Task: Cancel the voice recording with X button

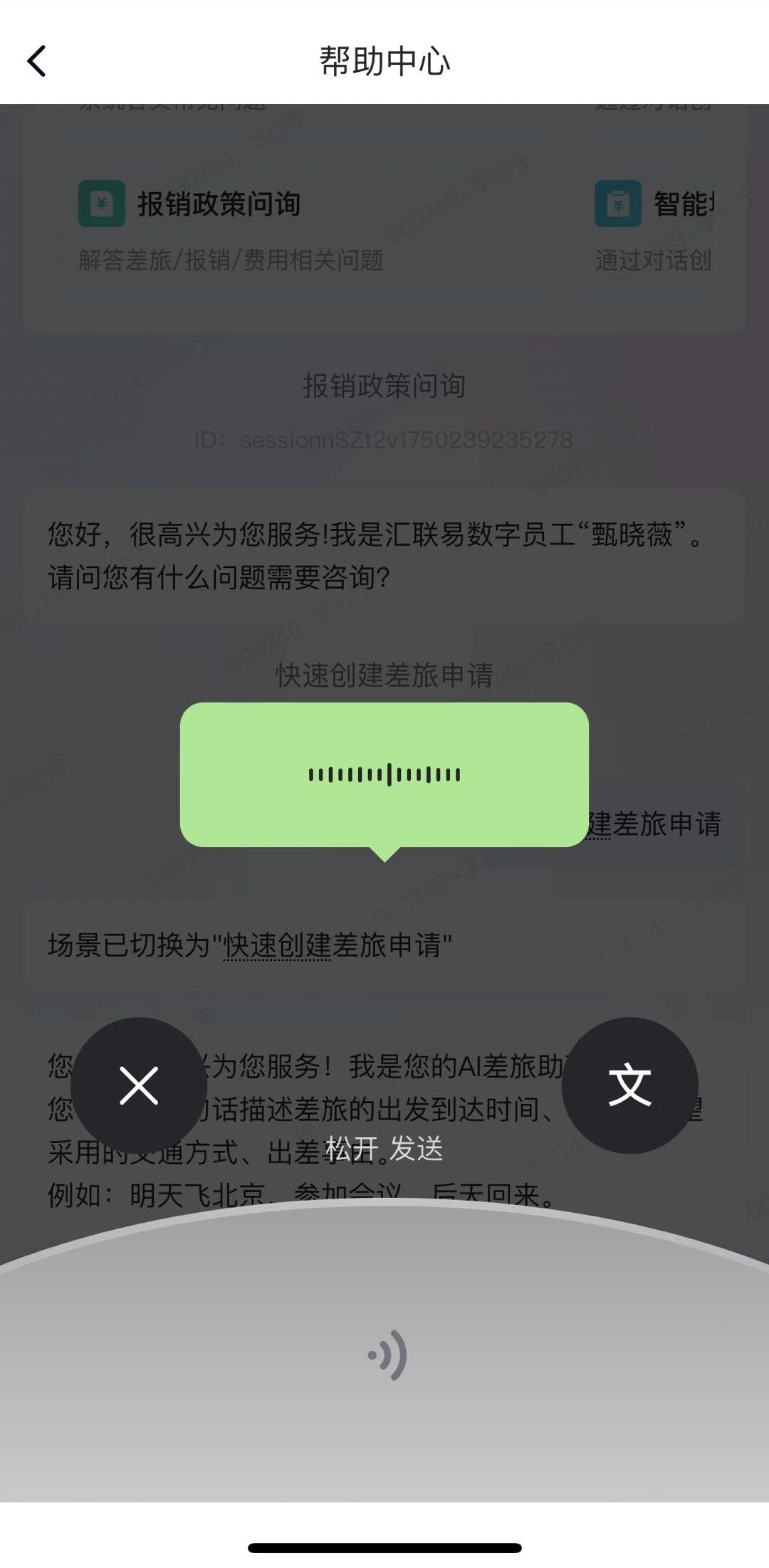Action: click(x=139, y=1085)
